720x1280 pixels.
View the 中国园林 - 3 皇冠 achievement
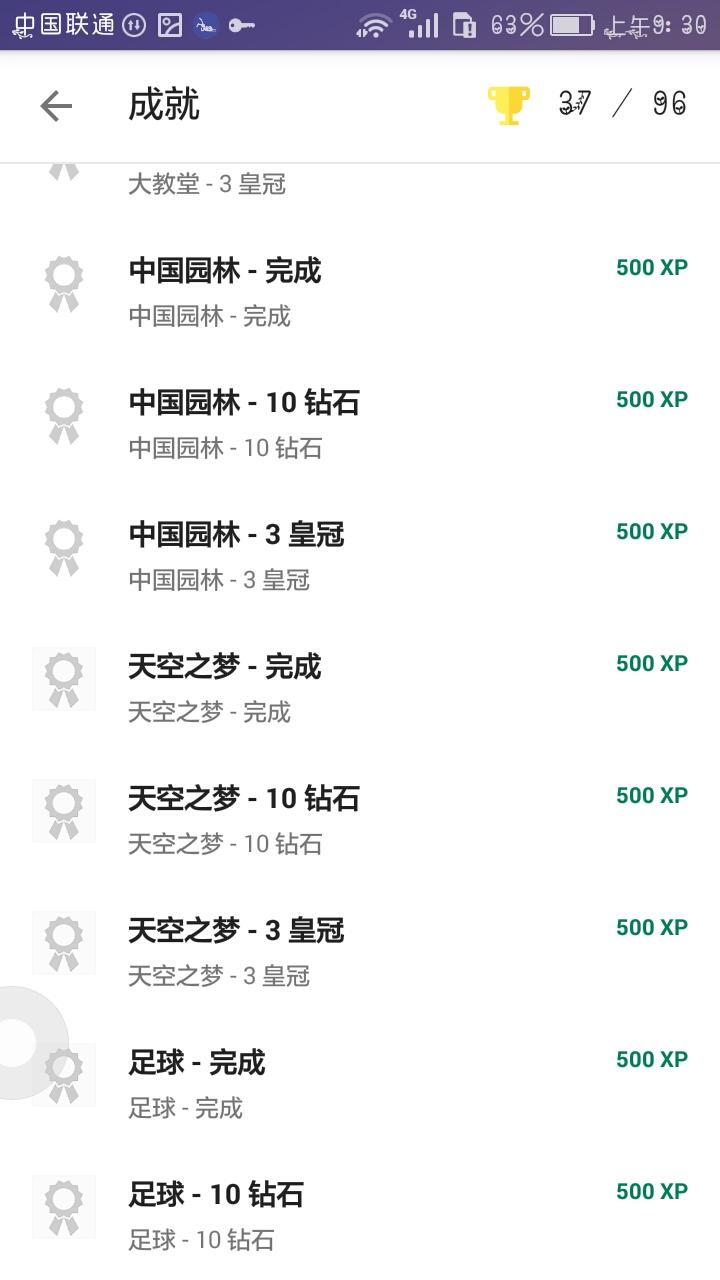(360, 557)
